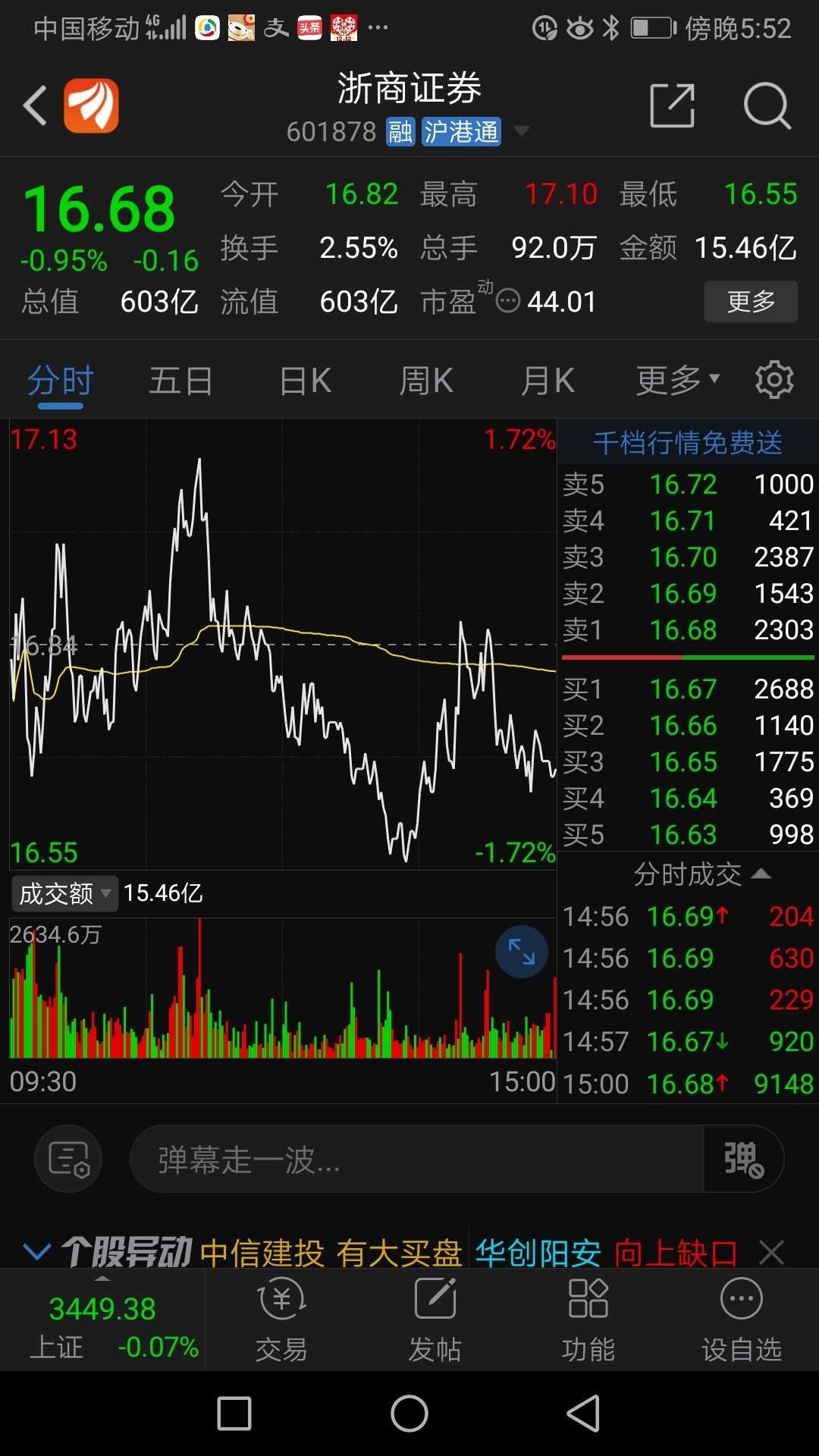Viewport: 819px width, 1456px height.
Task: Open the 成交额 indicator dropdown
Action: (x=64, y=893)
